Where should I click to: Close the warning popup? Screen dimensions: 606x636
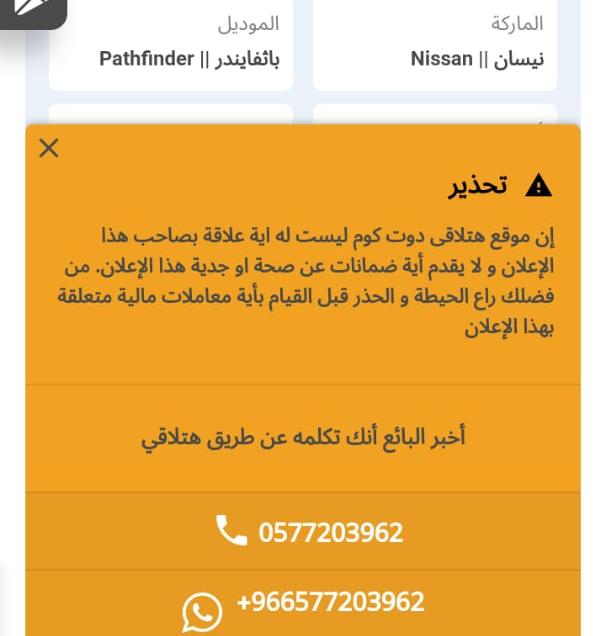pos(49,149)
